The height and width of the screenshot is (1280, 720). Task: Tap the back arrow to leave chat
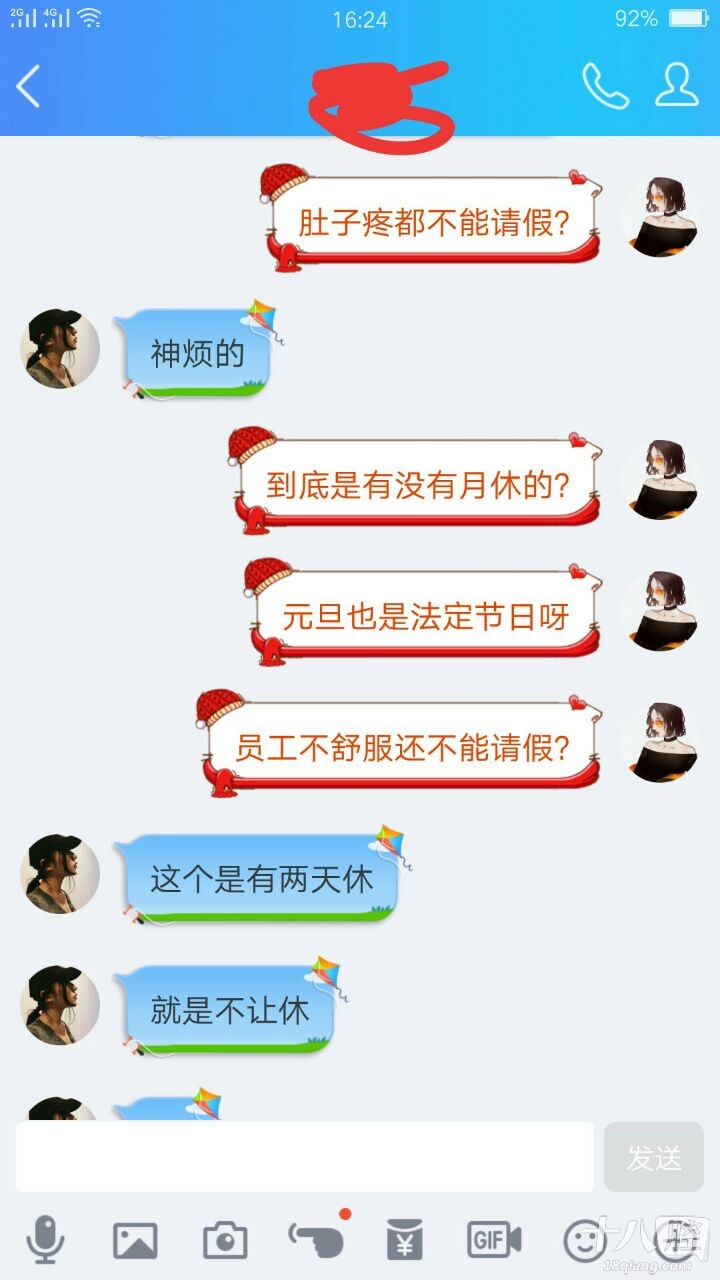(x=28, y=88)
